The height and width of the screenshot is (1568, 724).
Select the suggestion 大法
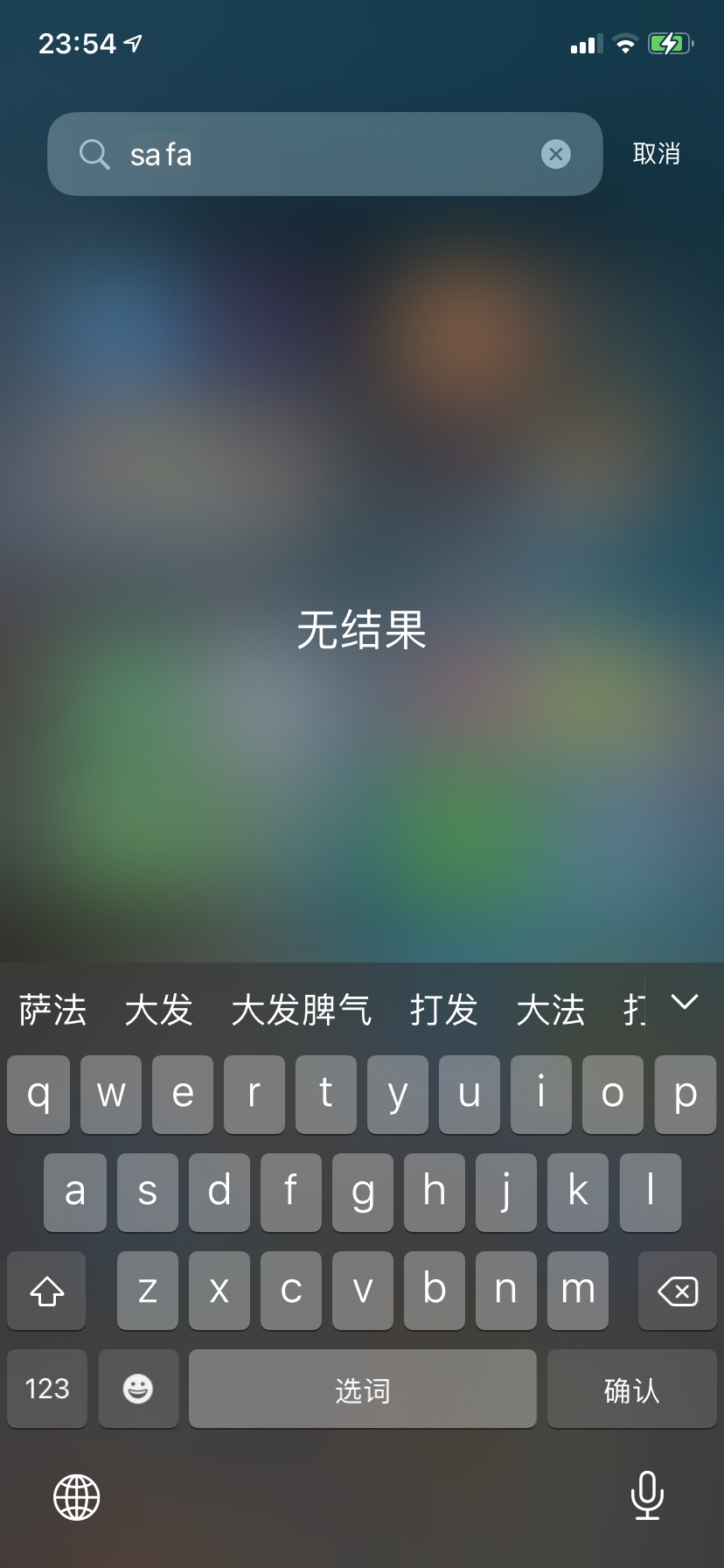[x=550, y=1010]
